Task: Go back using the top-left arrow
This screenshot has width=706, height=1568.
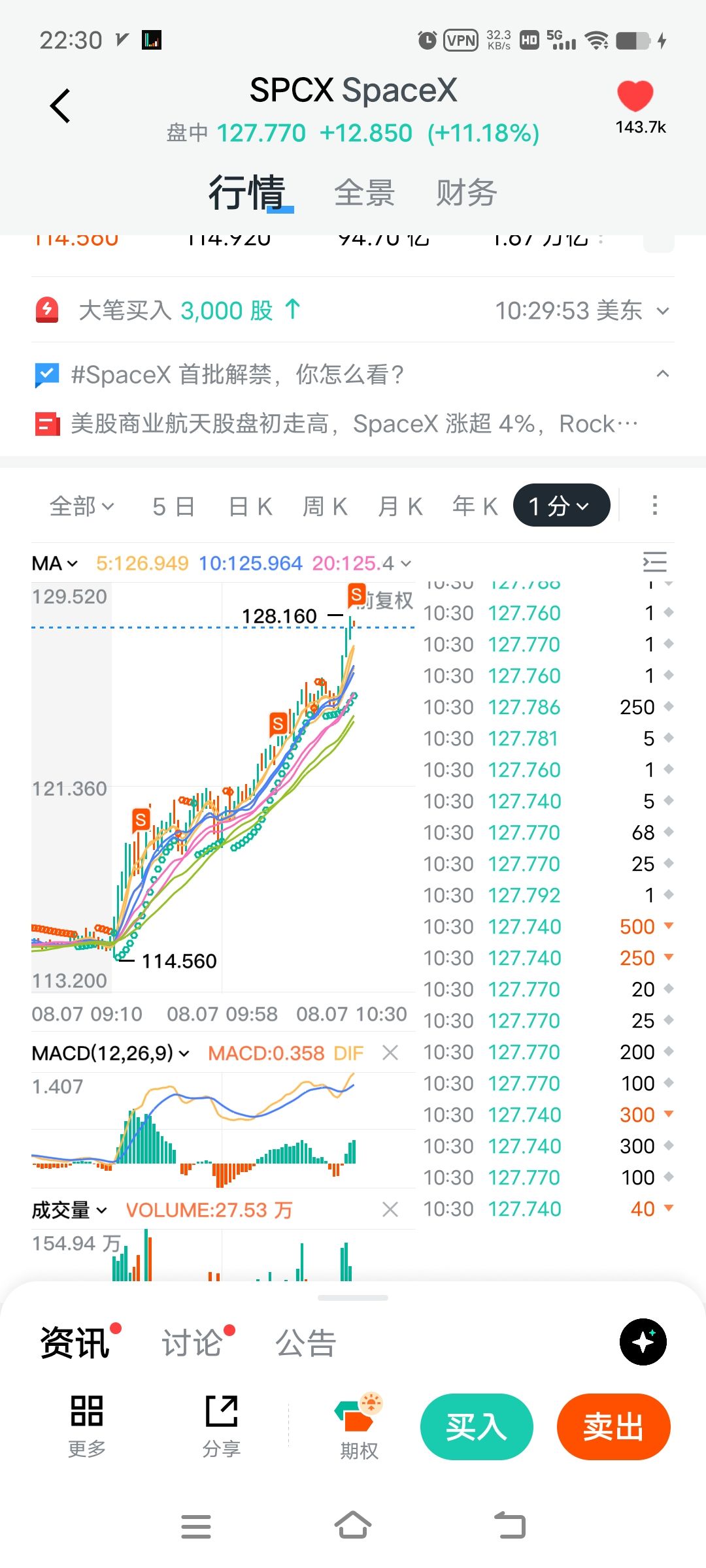Action: [60, 106]
